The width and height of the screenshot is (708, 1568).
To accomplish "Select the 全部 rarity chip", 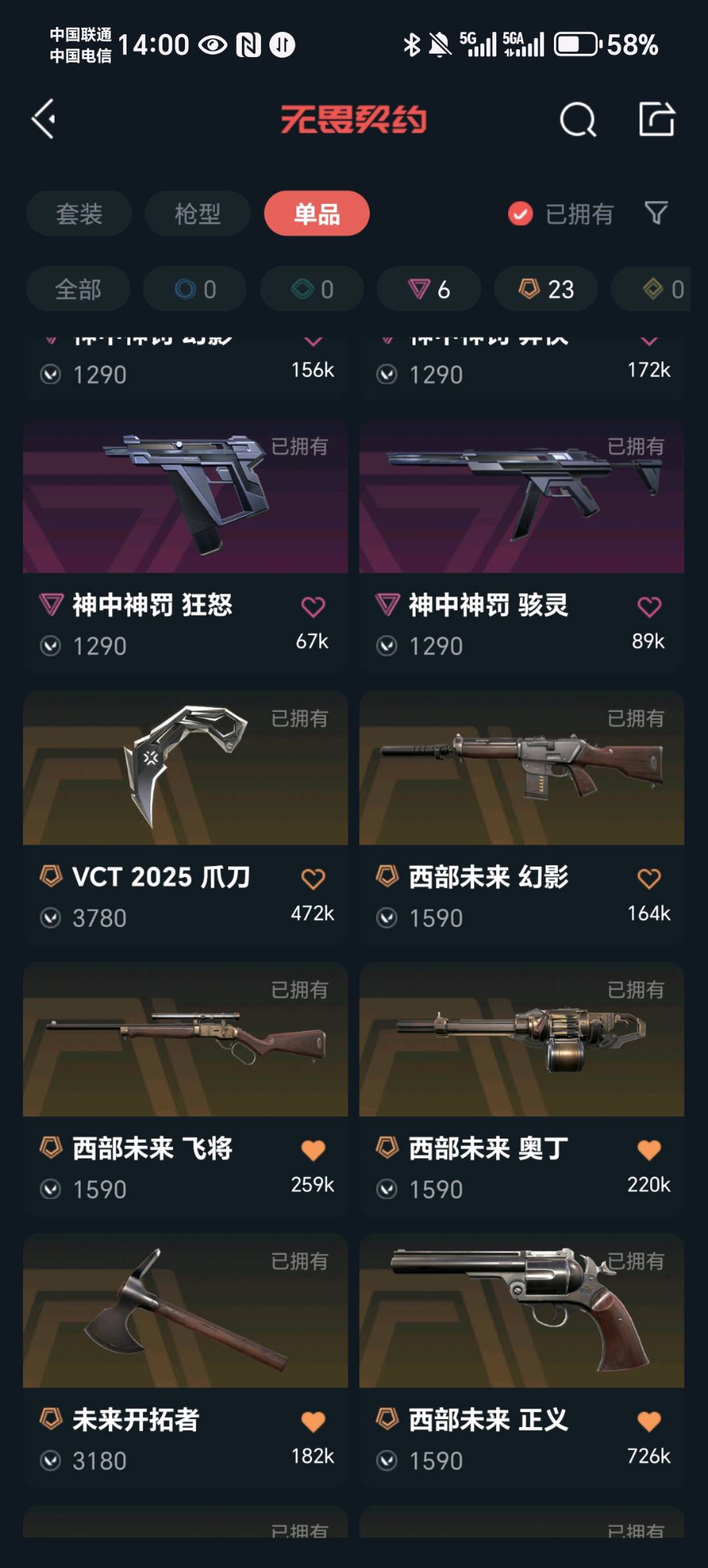I will click(78, 289).
